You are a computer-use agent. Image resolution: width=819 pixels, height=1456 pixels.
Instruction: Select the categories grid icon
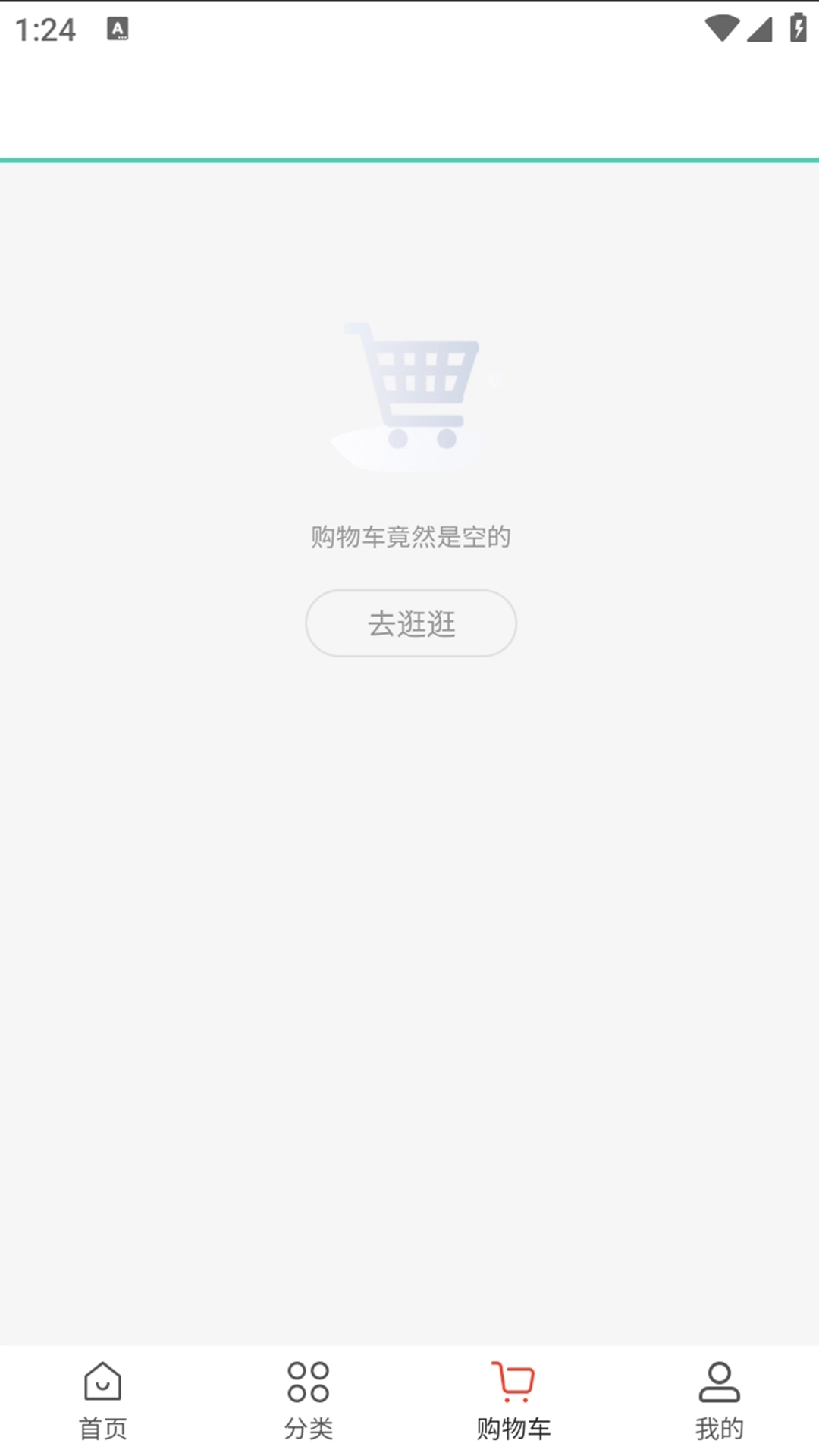point(307,1381)
